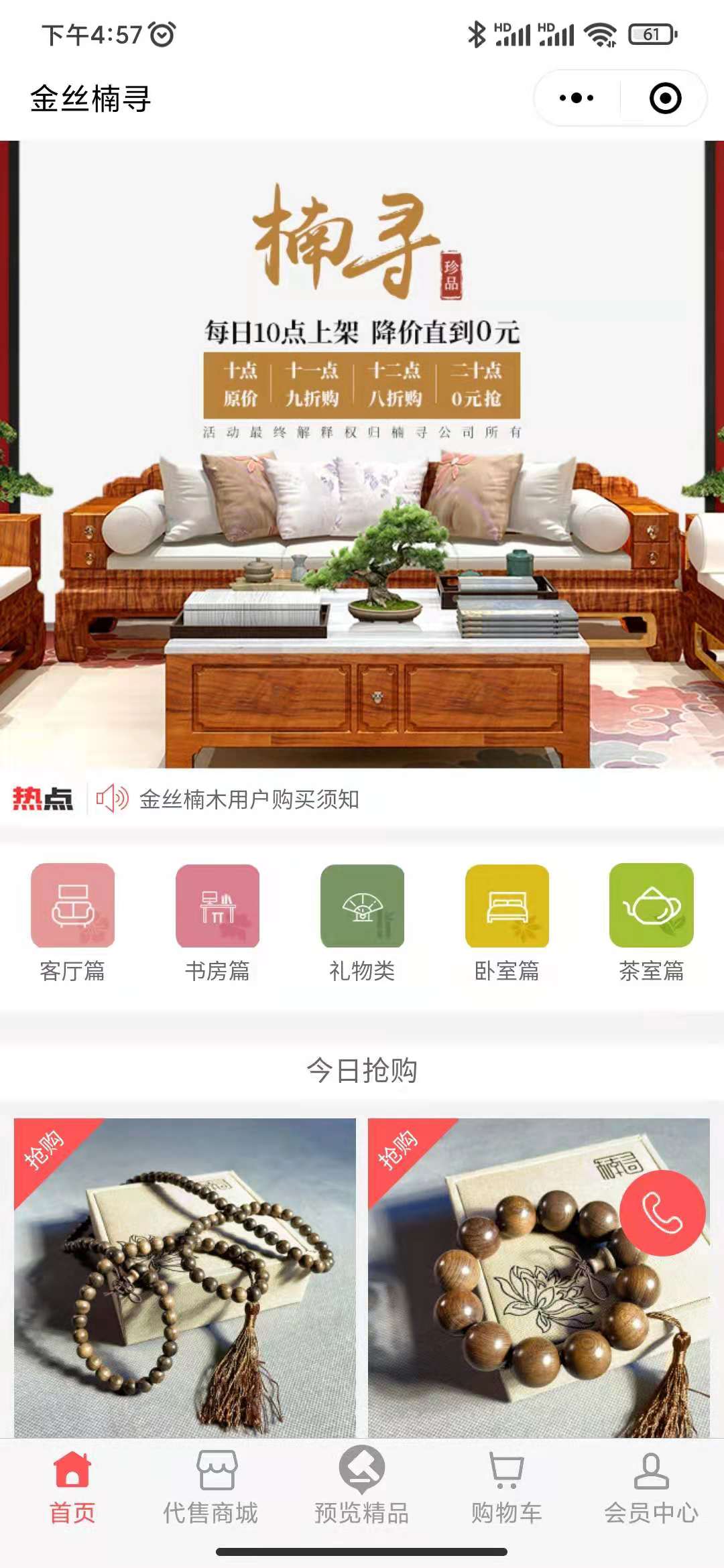The image size is (724, 1568).
Task: Open the 楠寻 daily price-drop promotion banner
Action: pyautogui.click(x=362, y=453)
